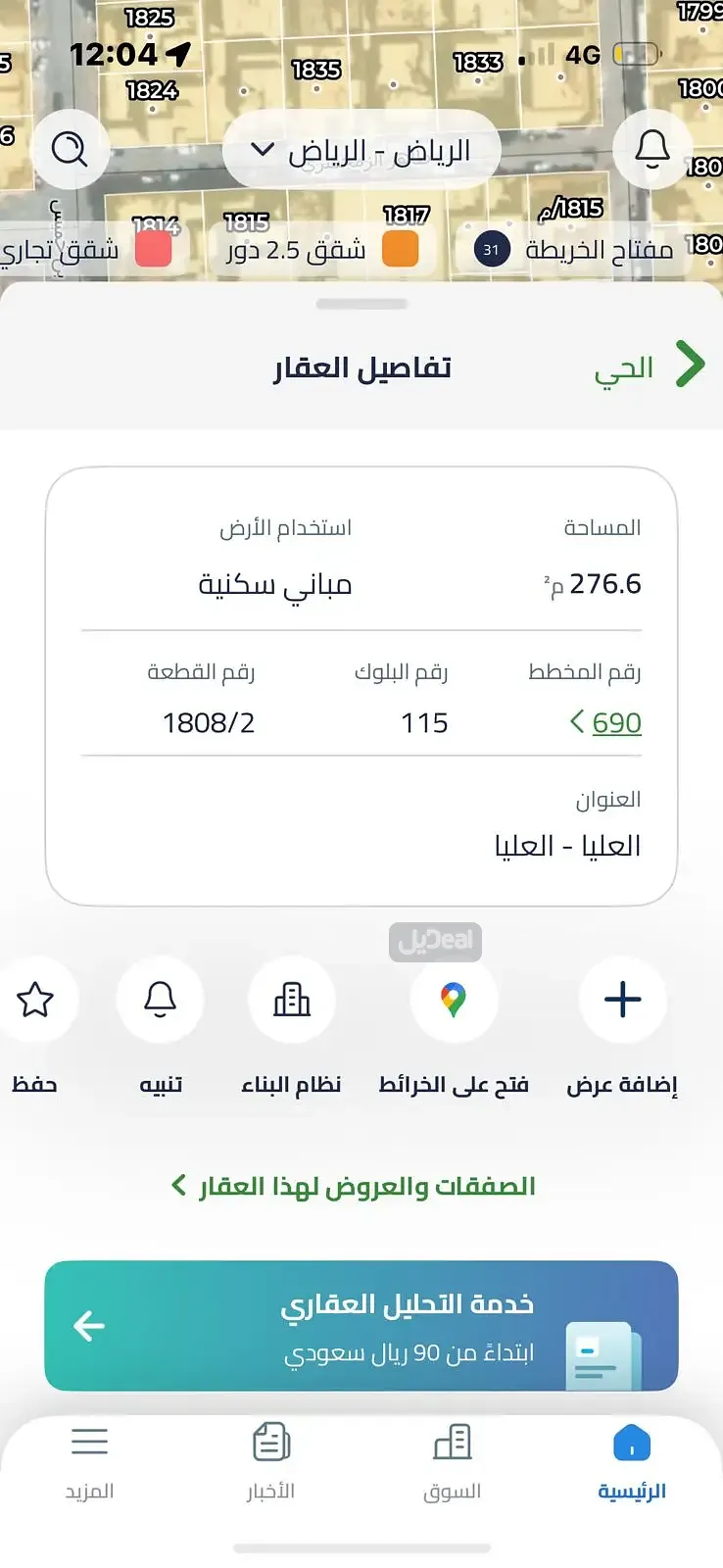Go back to الحي view
This screenshot has height=1568, width=723.
point(649,367)
